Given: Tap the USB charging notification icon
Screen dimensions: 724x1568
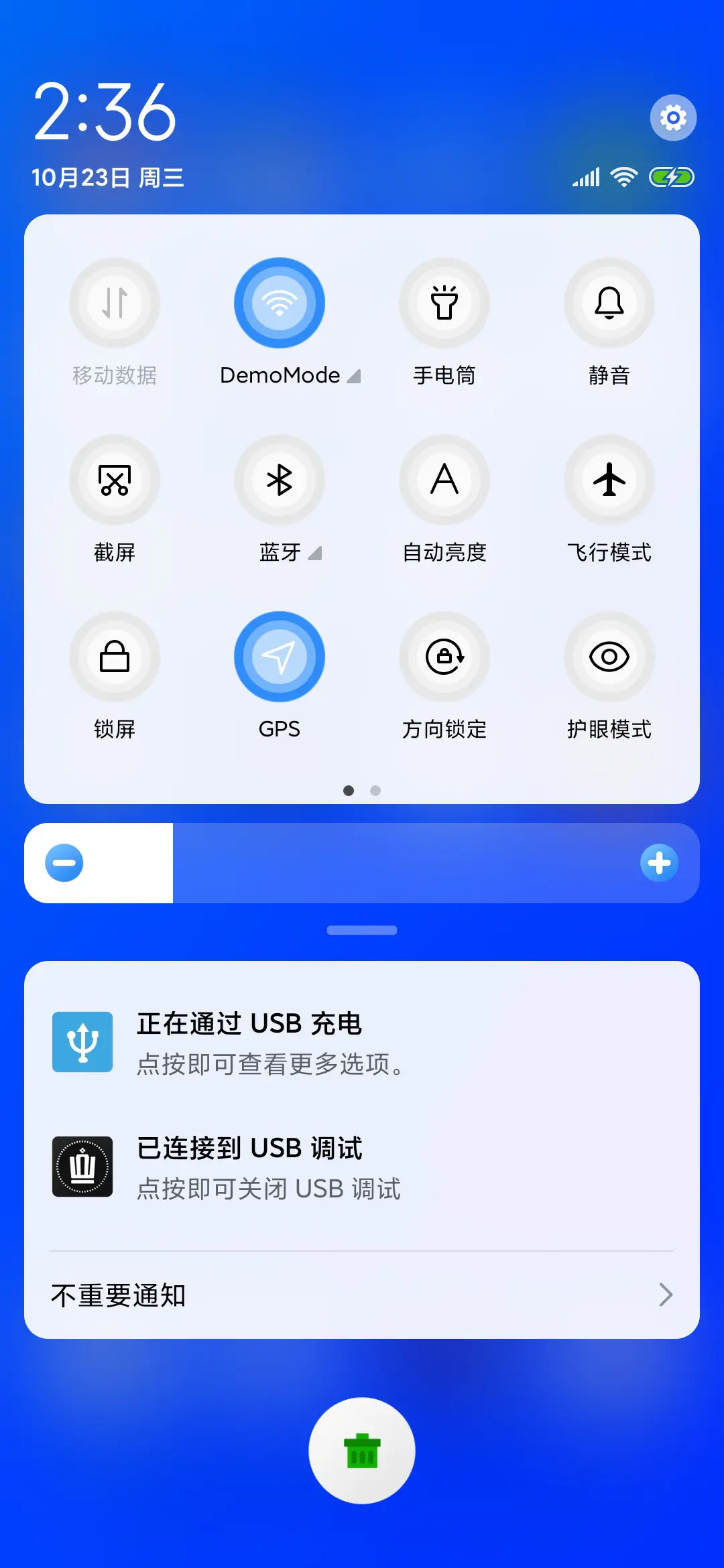Looking at the screenshot, I should pos(82,1042).
